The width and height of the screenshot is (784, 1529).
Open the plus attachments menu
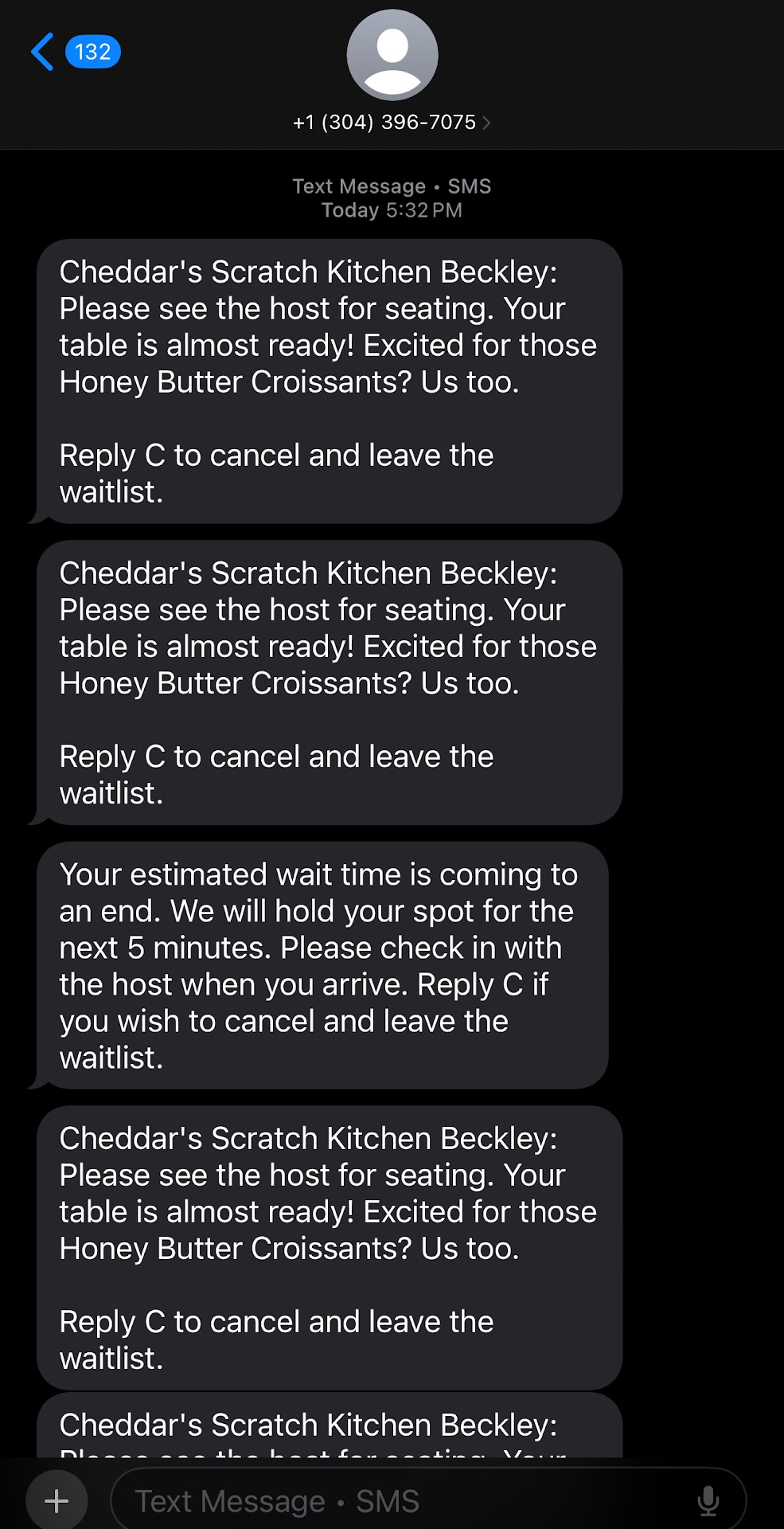click(57, 1501)
